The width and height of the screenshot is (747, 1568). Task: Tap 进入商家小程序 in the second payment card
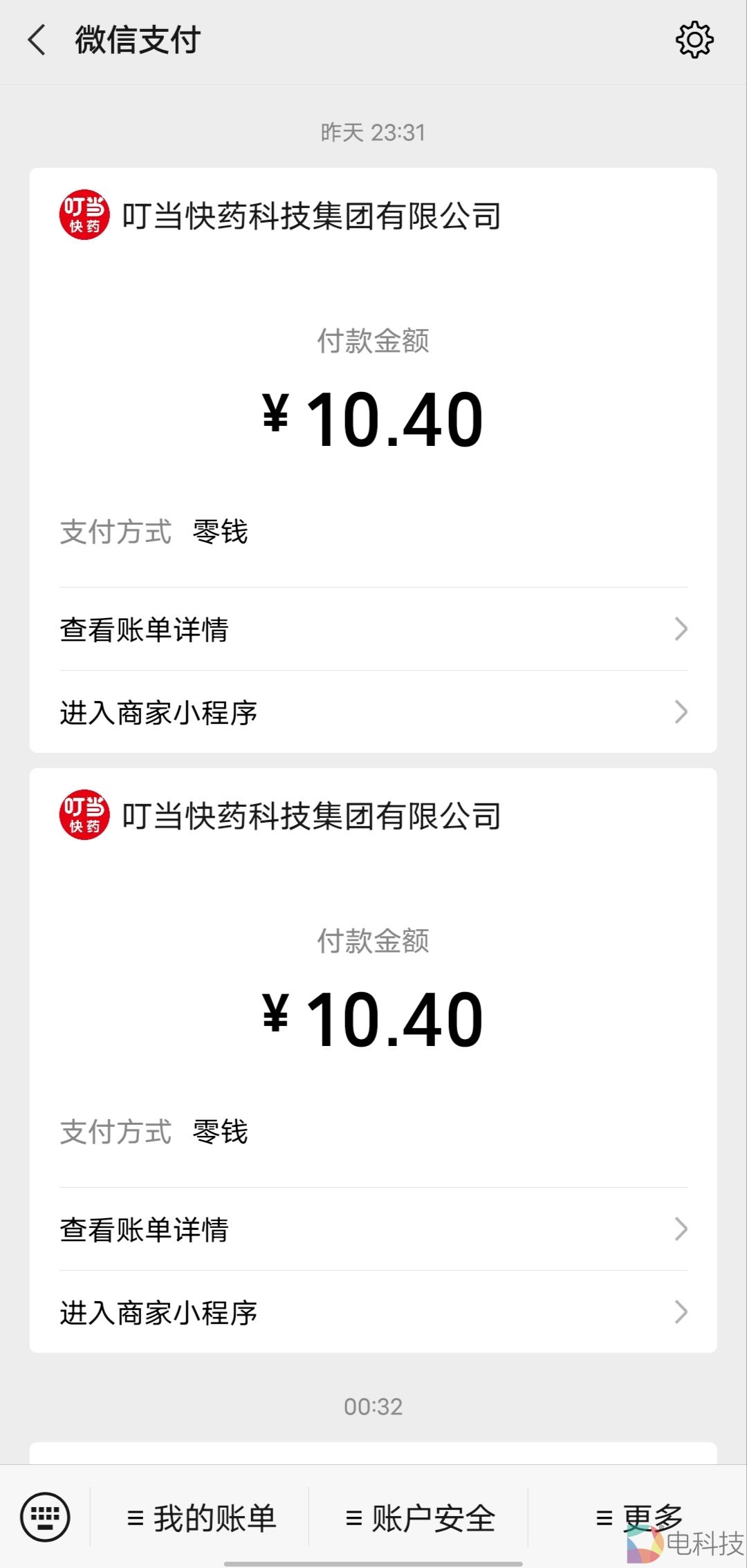coord(373,1312)
